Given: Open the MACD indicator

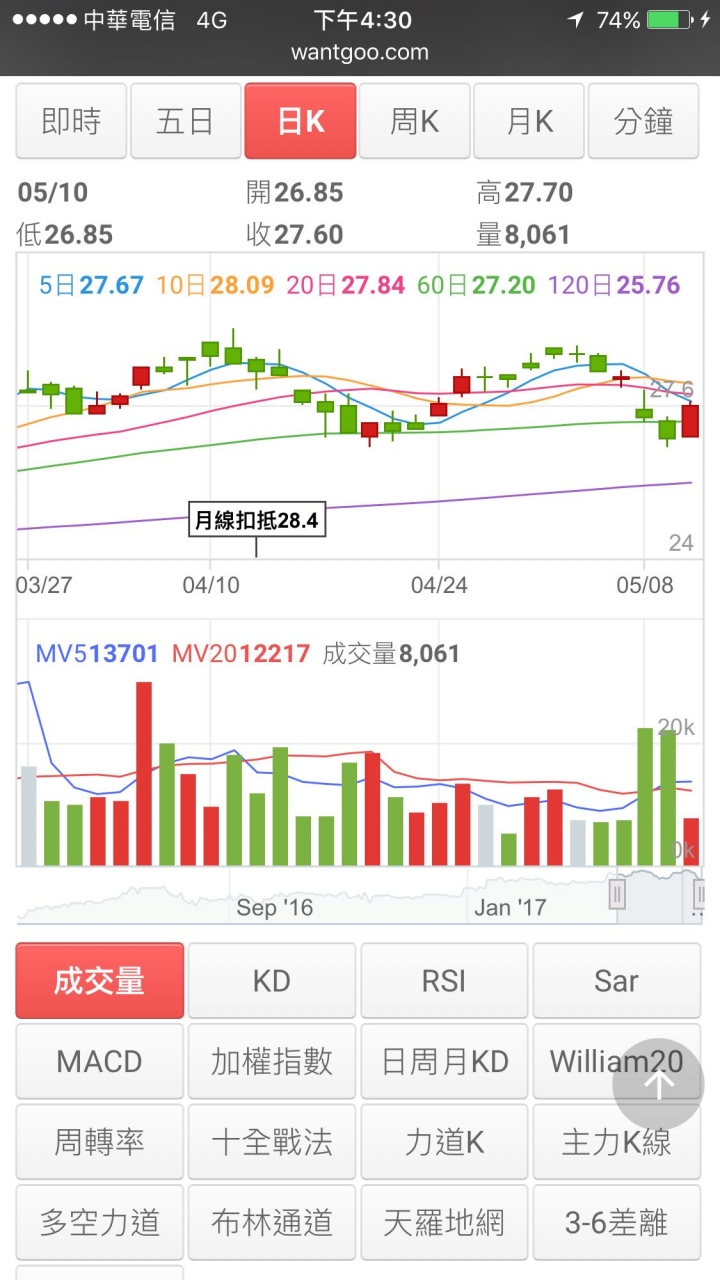Looking at the screenshot, I should 100,1061.
